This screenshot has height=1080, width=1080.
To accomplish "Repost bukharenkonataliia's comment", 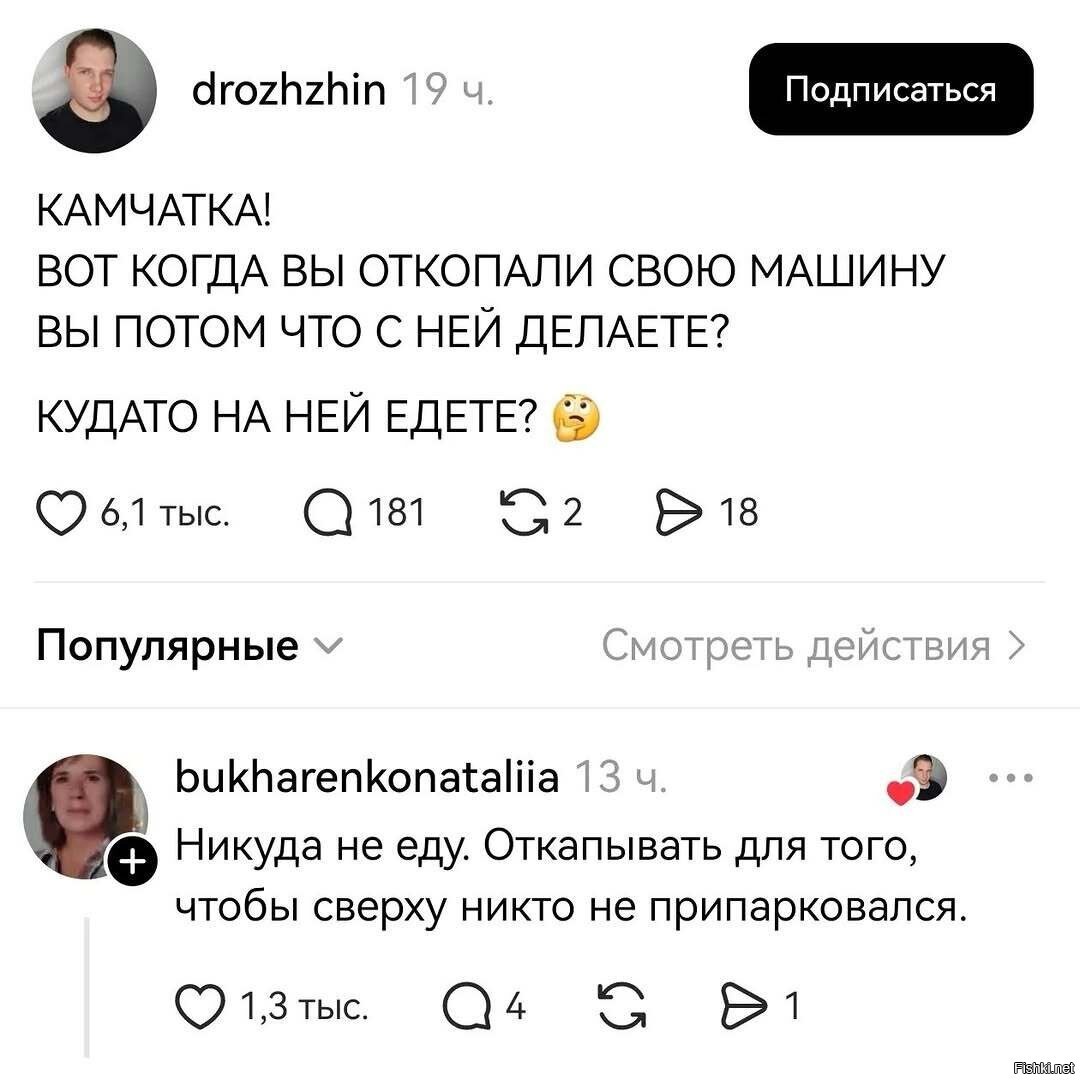I will click(x=620, y=1005).
